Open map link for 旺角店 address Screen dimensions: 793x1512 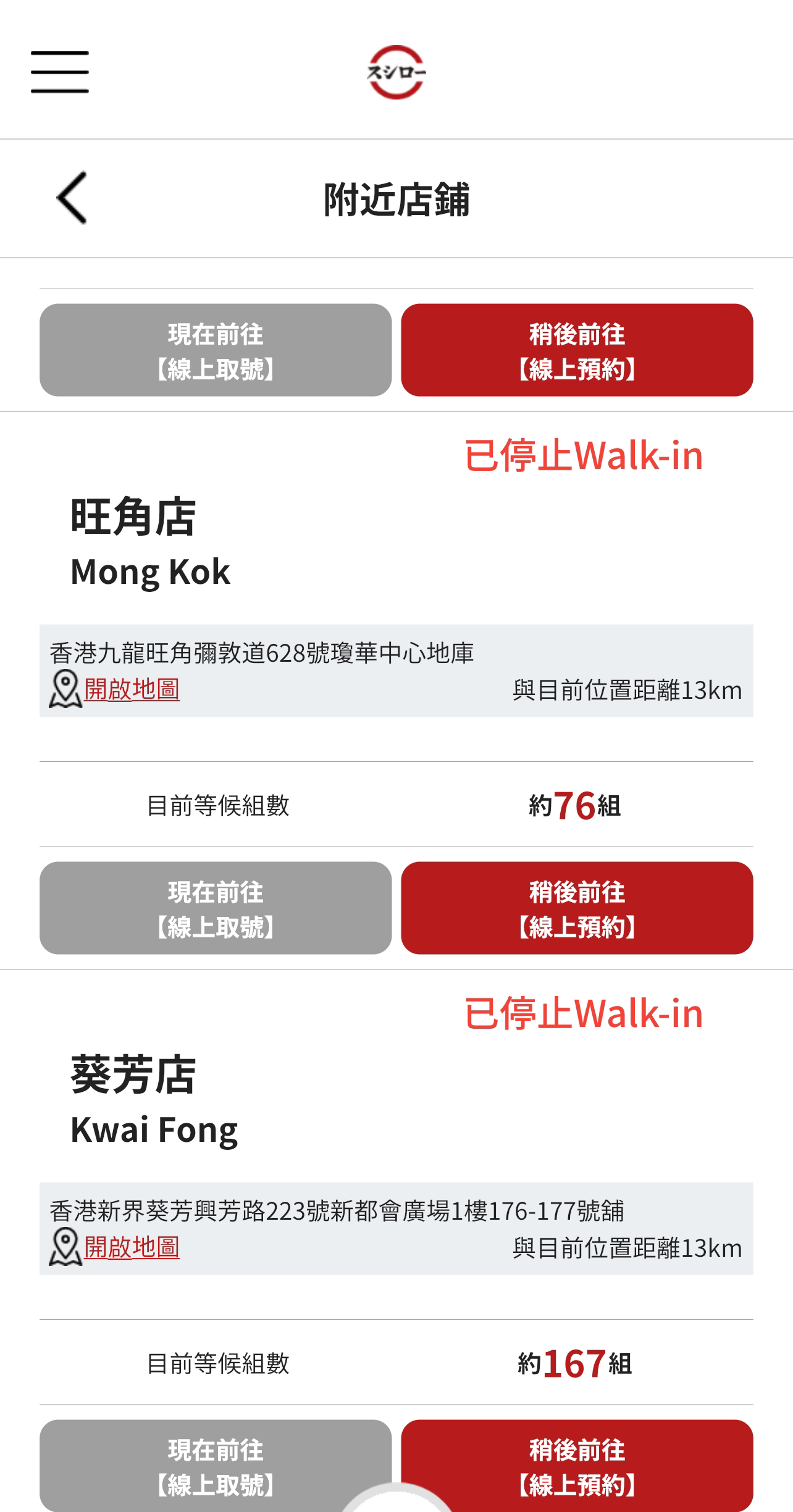[132, 689]
